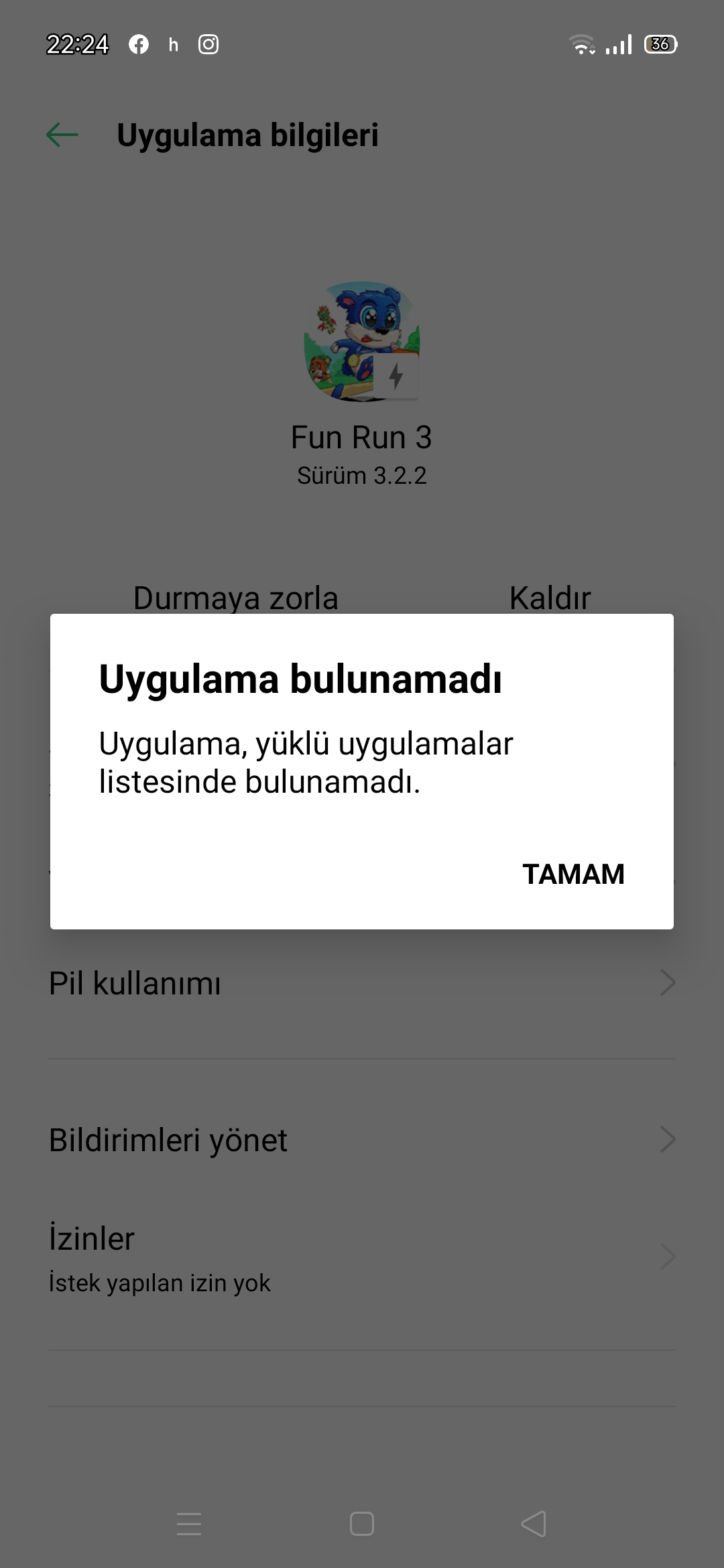Go to the home screen

[362, 1524]
